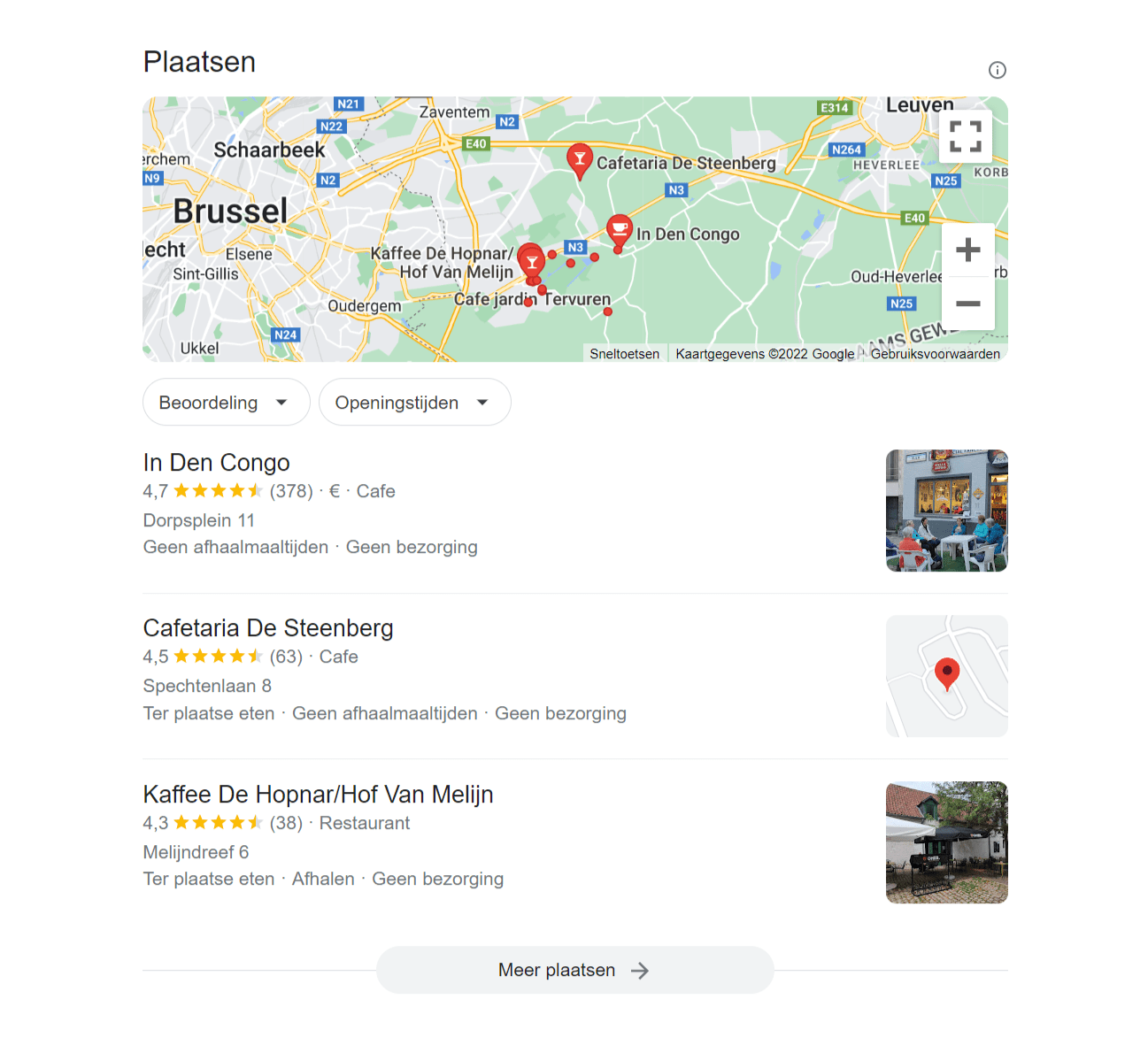View the In Den Congo photo thumbnail
This screenshot has width=1148, height=1053.
point(946,511)
